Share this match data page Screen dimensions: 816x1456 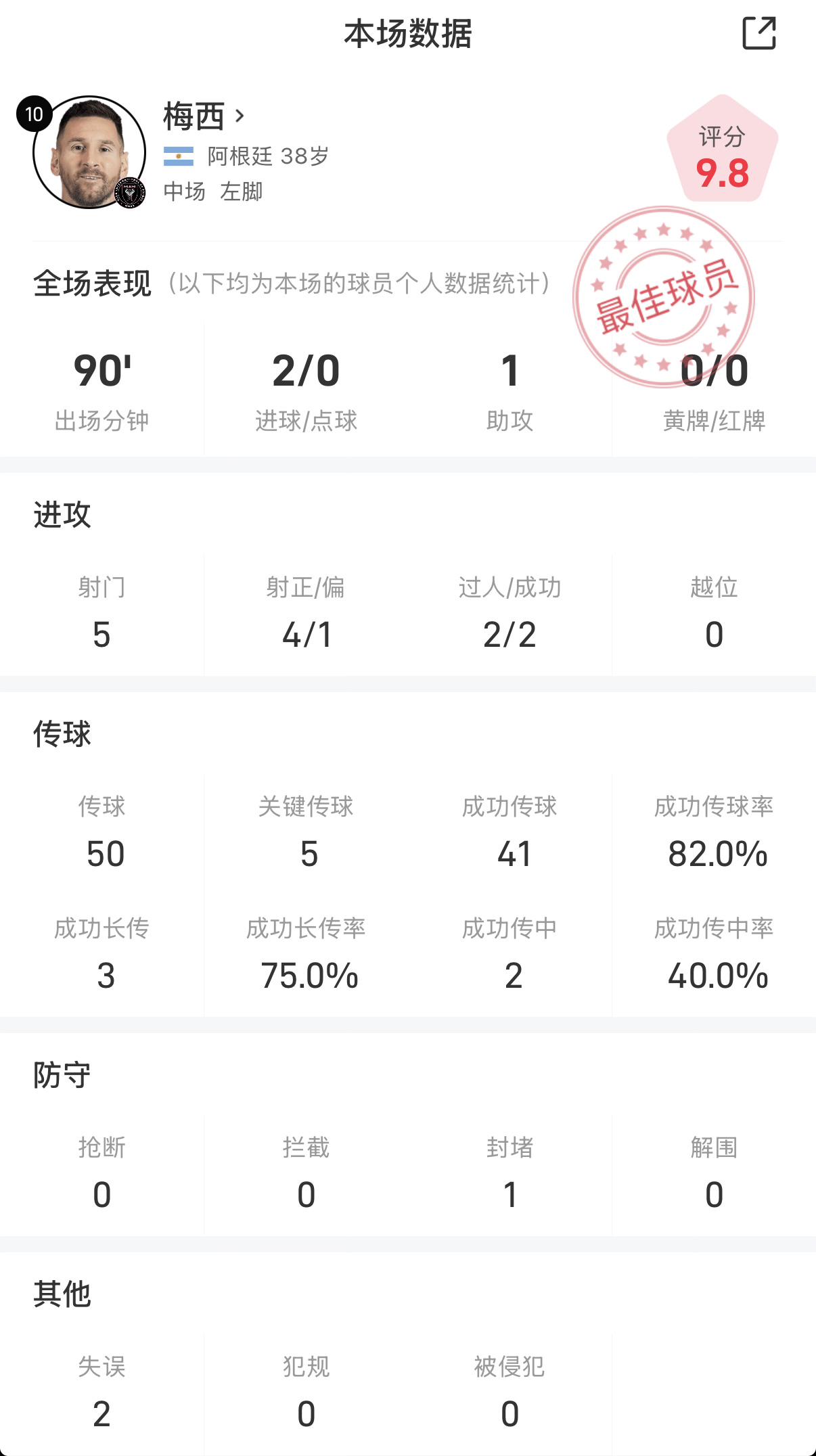758,33
